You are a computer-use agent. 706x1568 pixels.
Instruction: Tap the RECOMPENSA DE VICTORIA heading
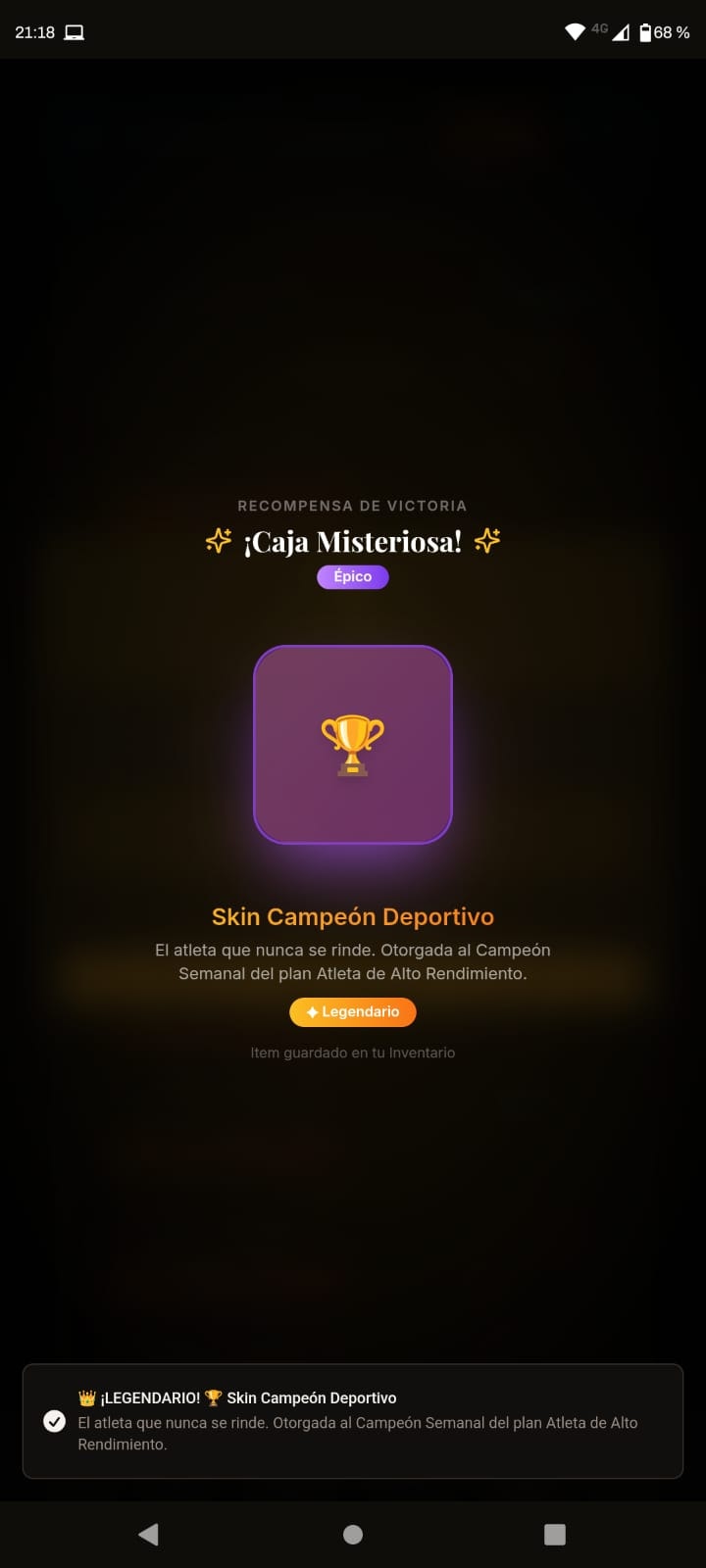(352, 505)
